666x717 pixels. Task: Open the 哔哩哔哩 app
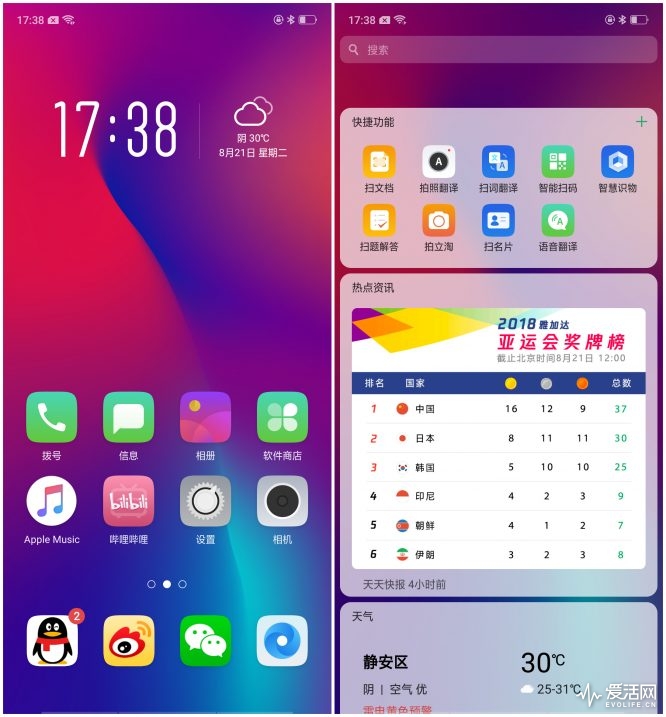(128, 501)
